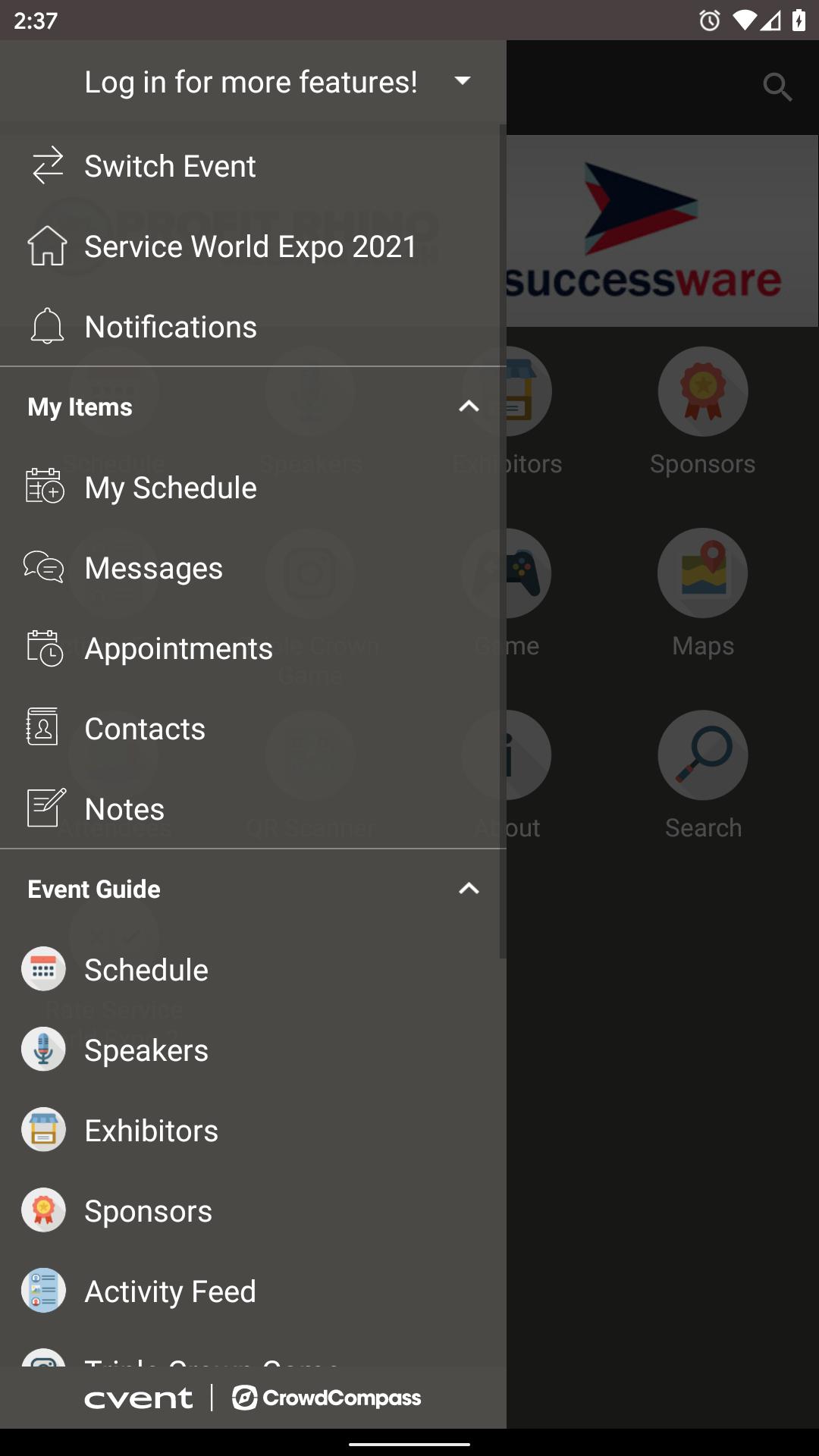The image size is (819, 1456).
Task: Tap the search magnifier in the app bar
Action: click(x=777, y=87)
